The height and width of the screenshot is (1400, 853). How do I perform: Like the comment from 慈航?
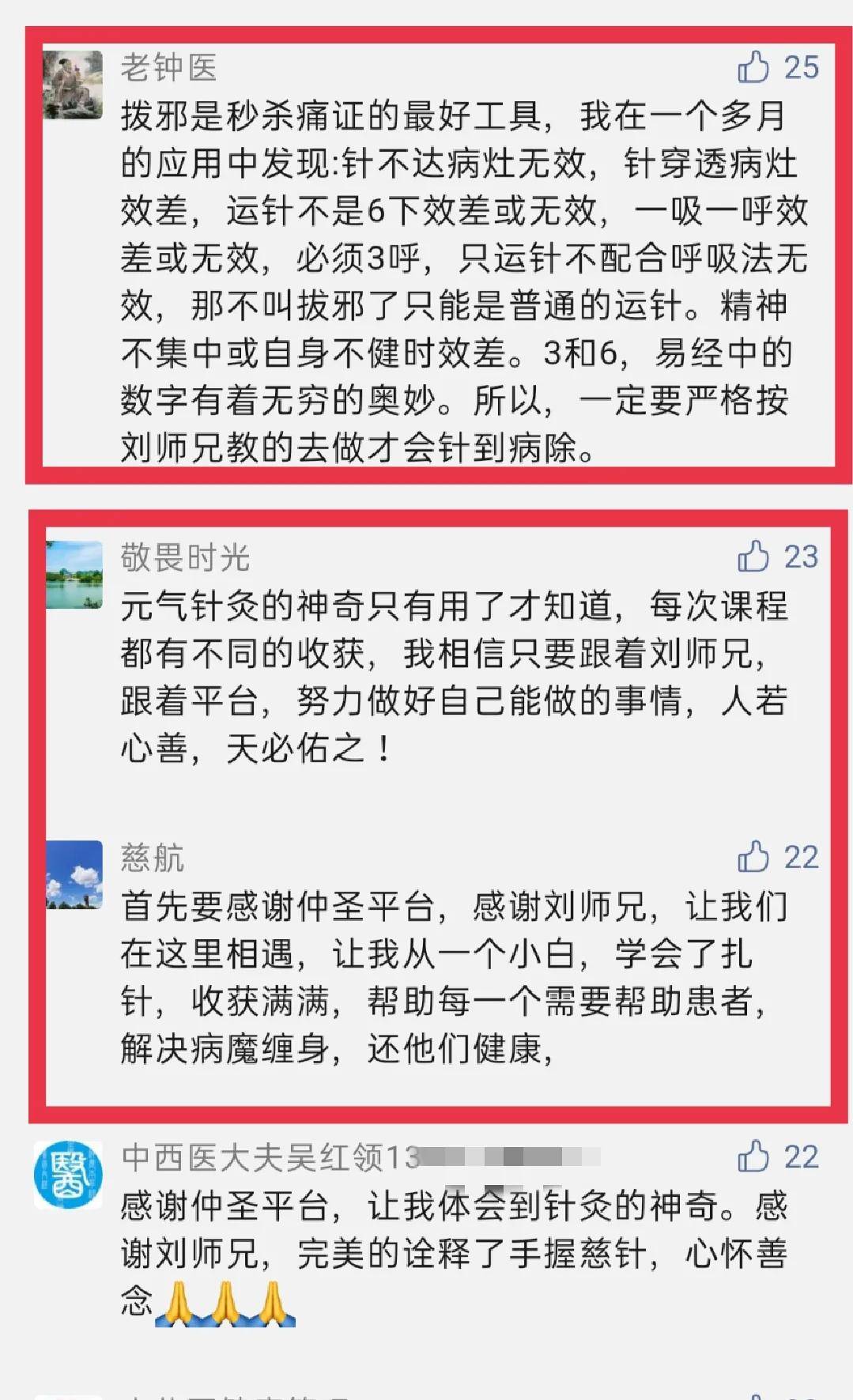[x=753, y=857]
